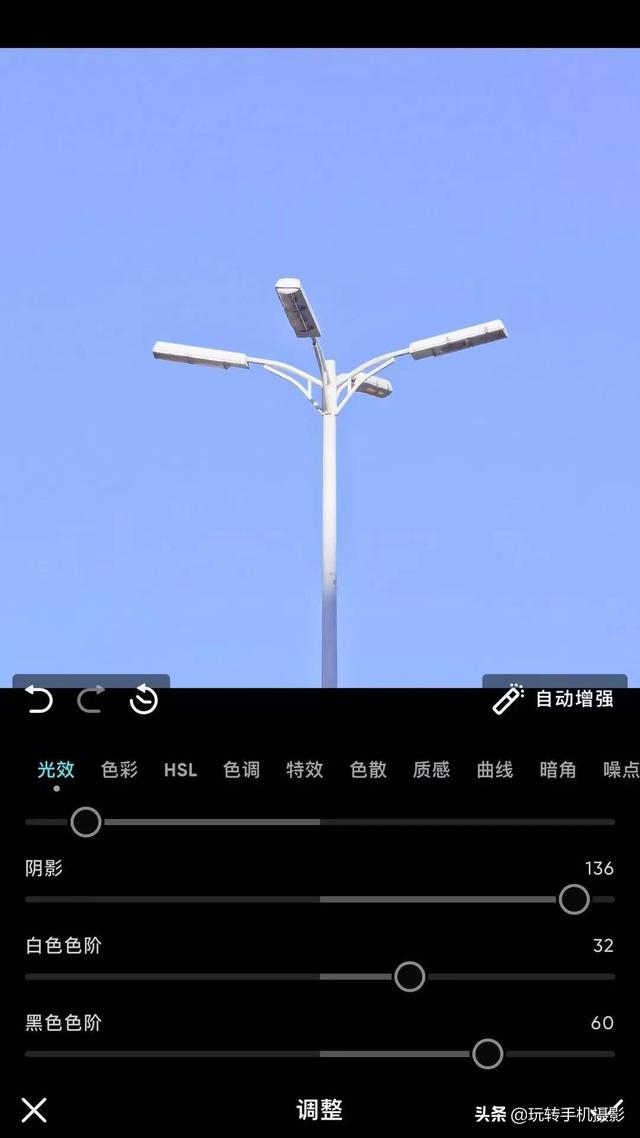Open the edit history icon
Viewport: 640px width, 1138px height.
pos(144,700)
